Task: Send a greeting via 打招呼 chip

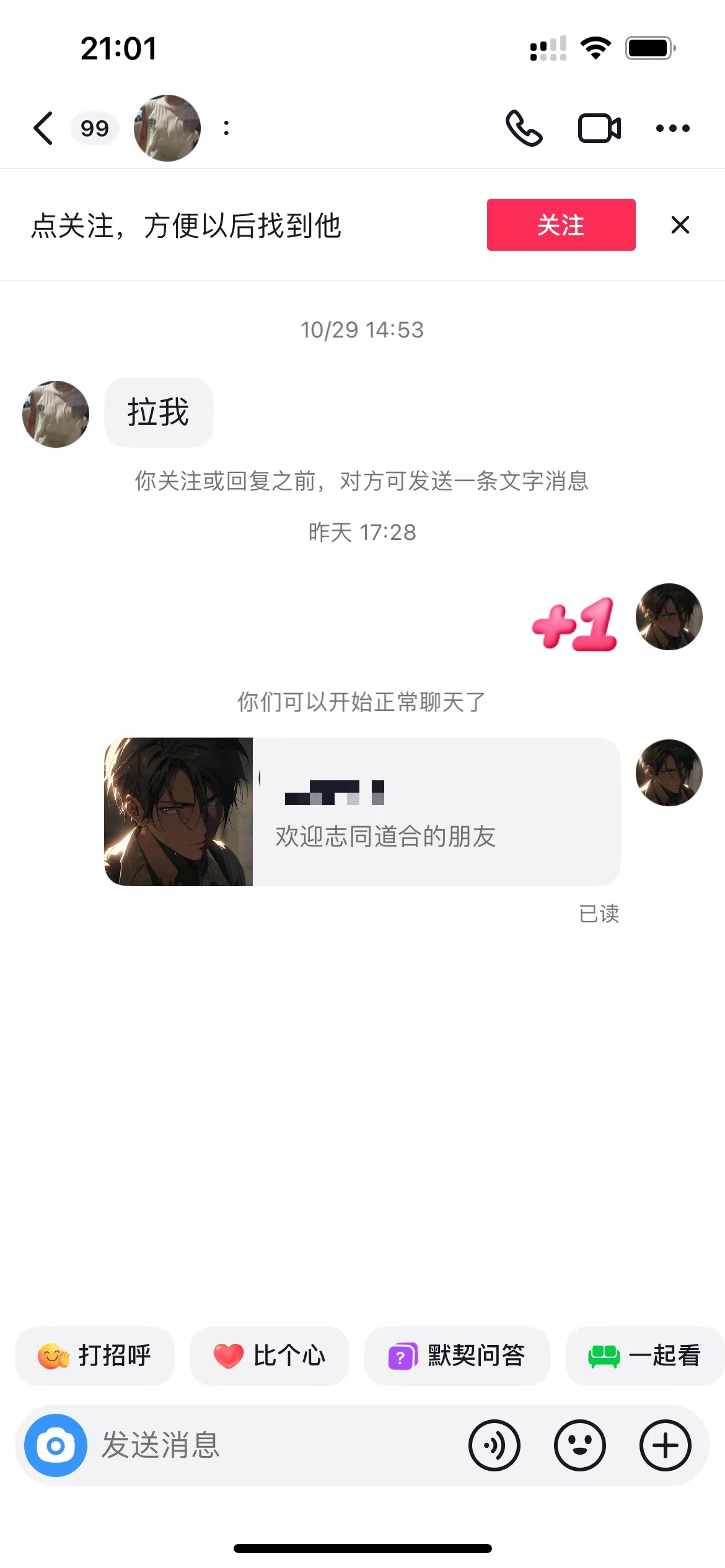Action: tap(94, 1356)
